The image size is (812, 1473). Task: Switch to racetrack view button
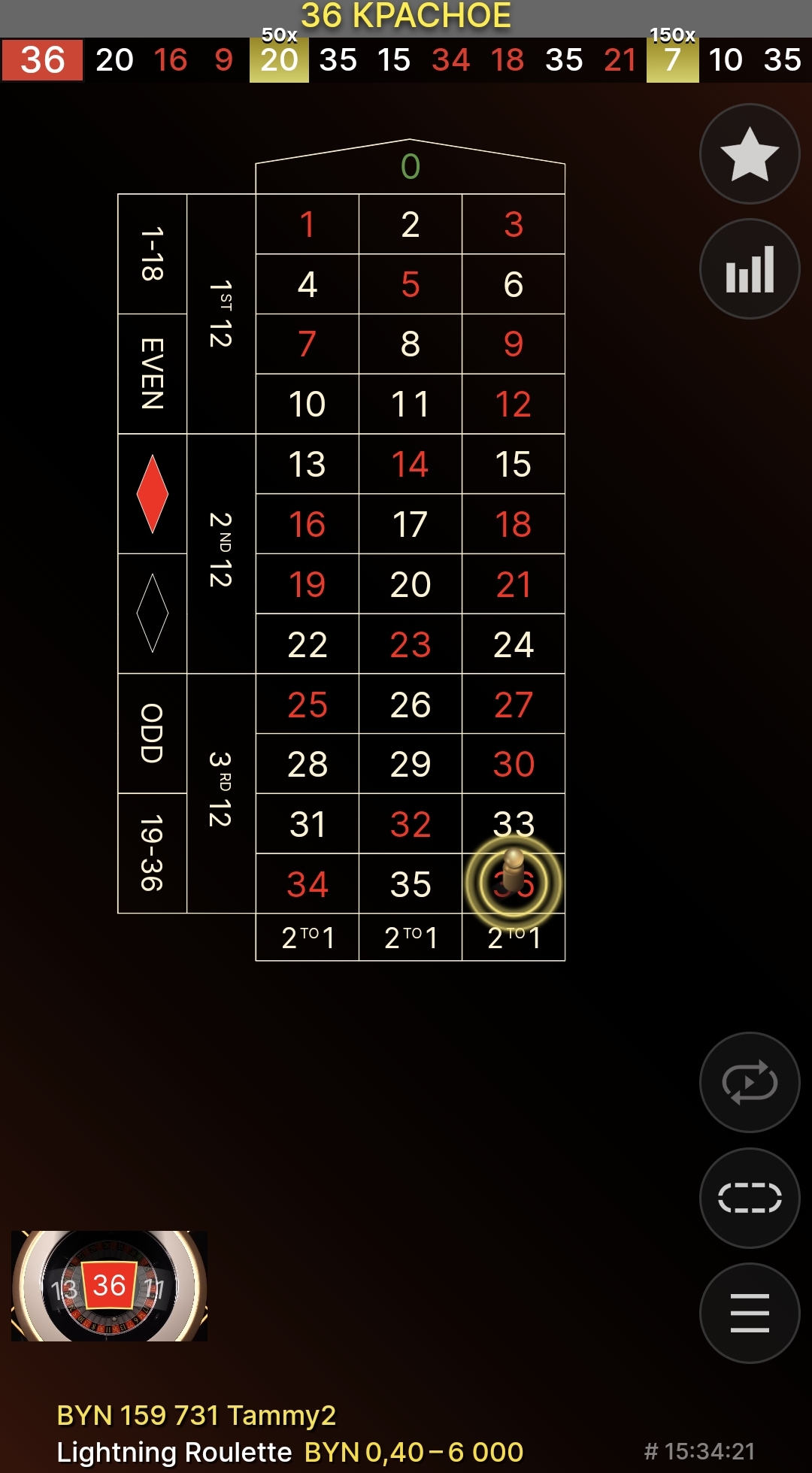coord(750,1198)
